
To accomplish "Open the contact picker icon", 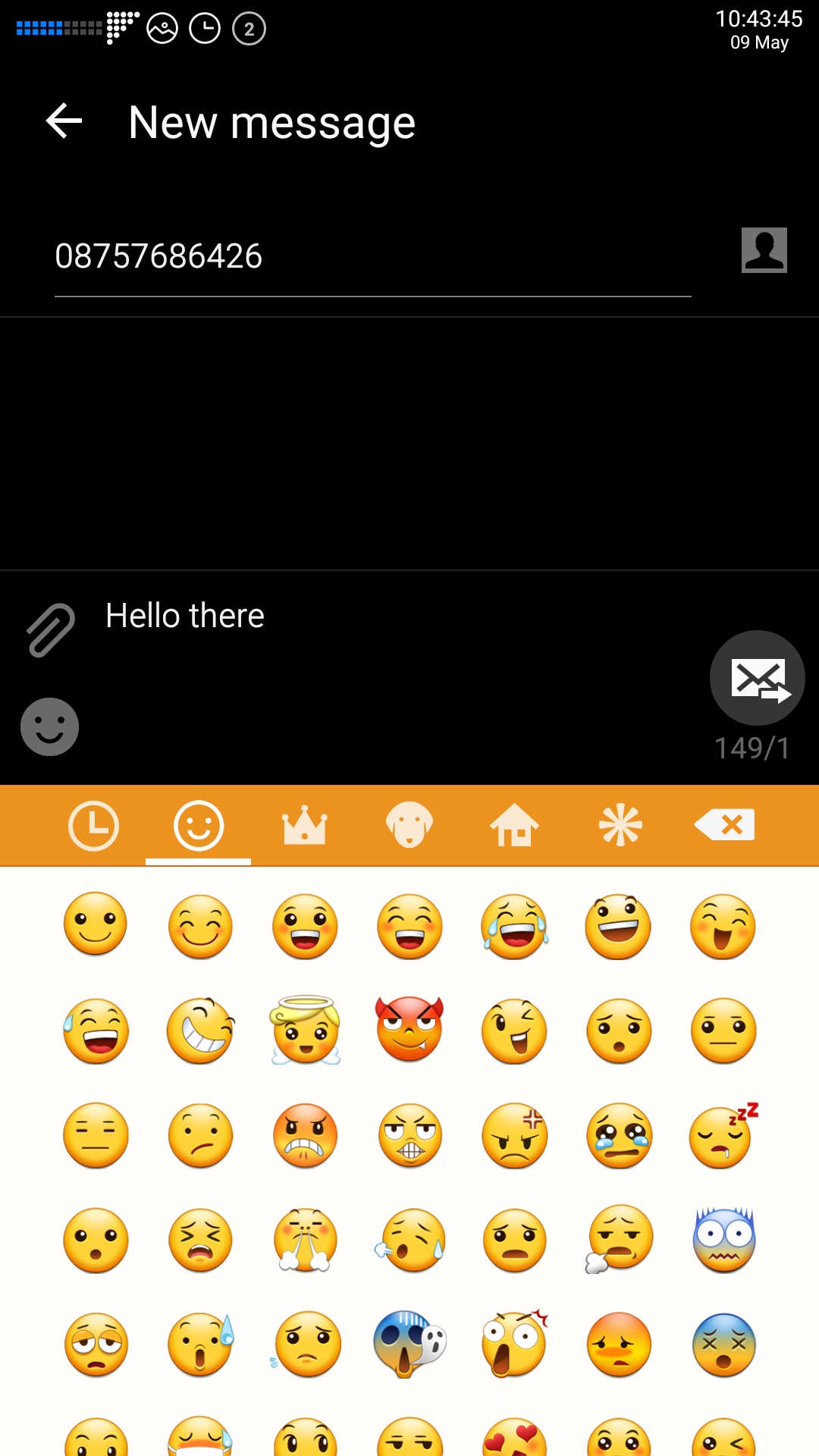I will click(x=764, y=250).
